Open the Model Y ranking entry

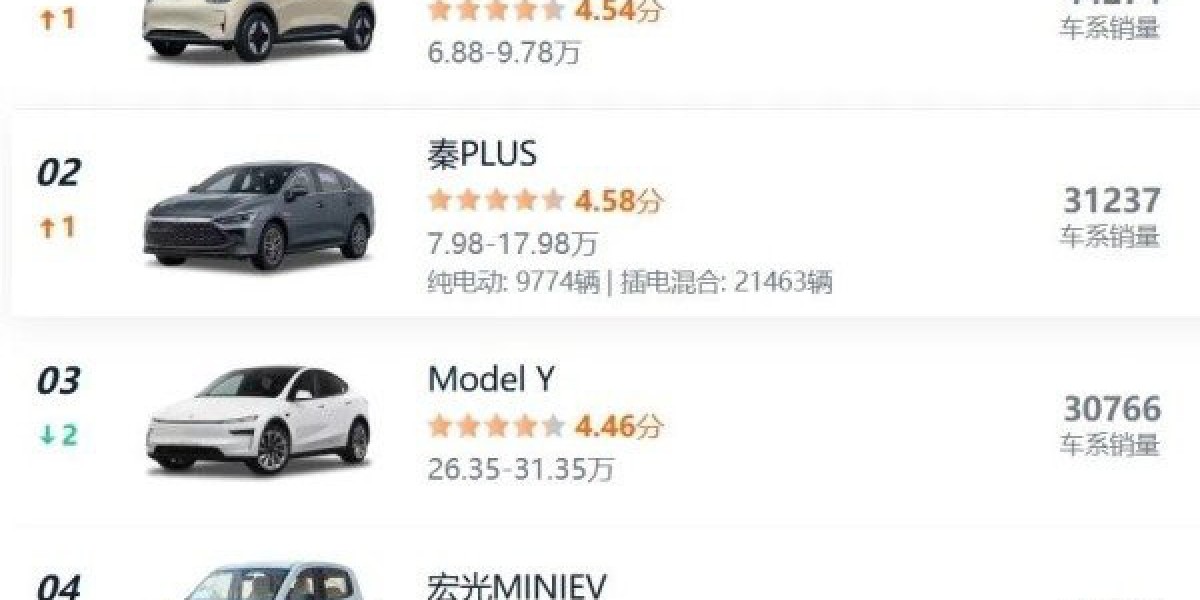click(x=491, y=380)
